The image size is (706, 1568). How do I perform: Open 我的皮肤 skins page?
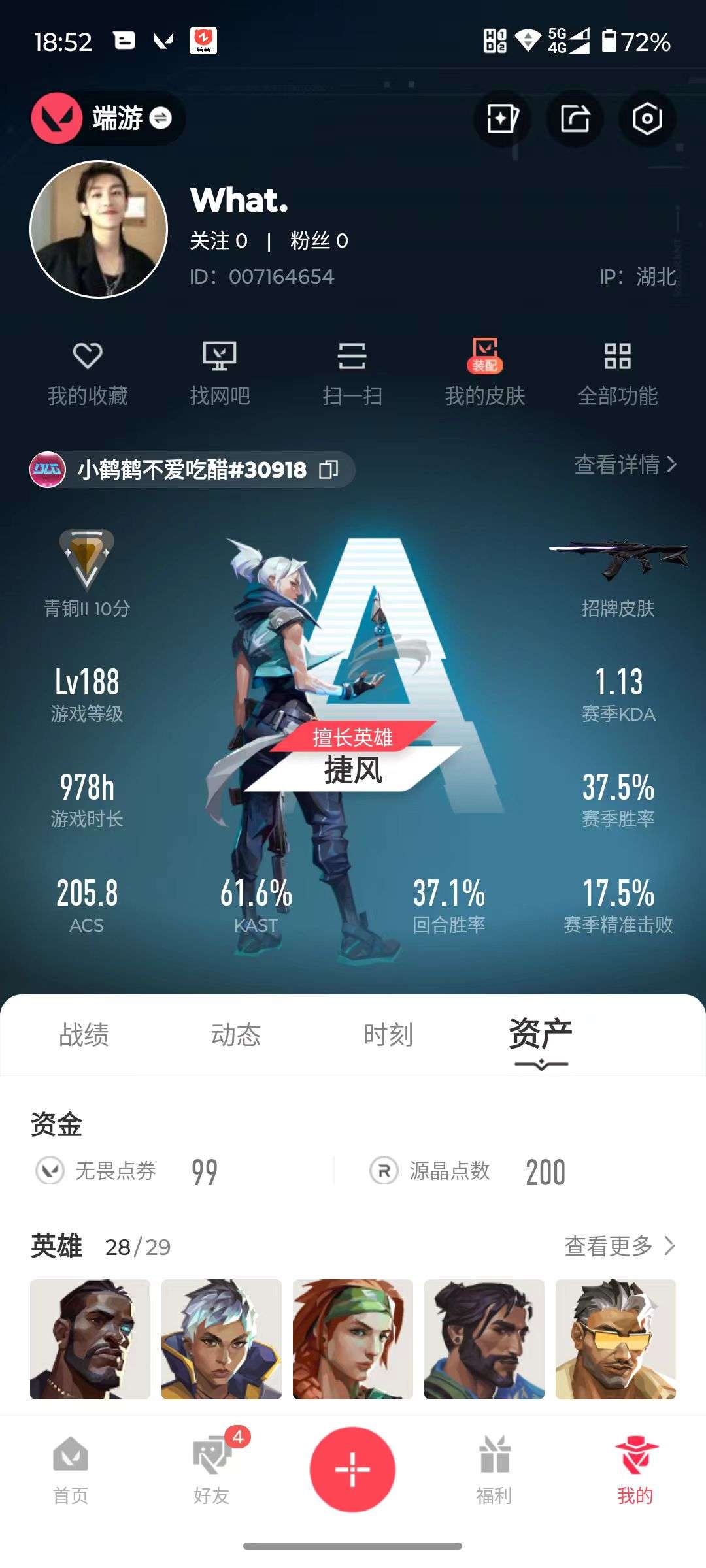point(484,372)
